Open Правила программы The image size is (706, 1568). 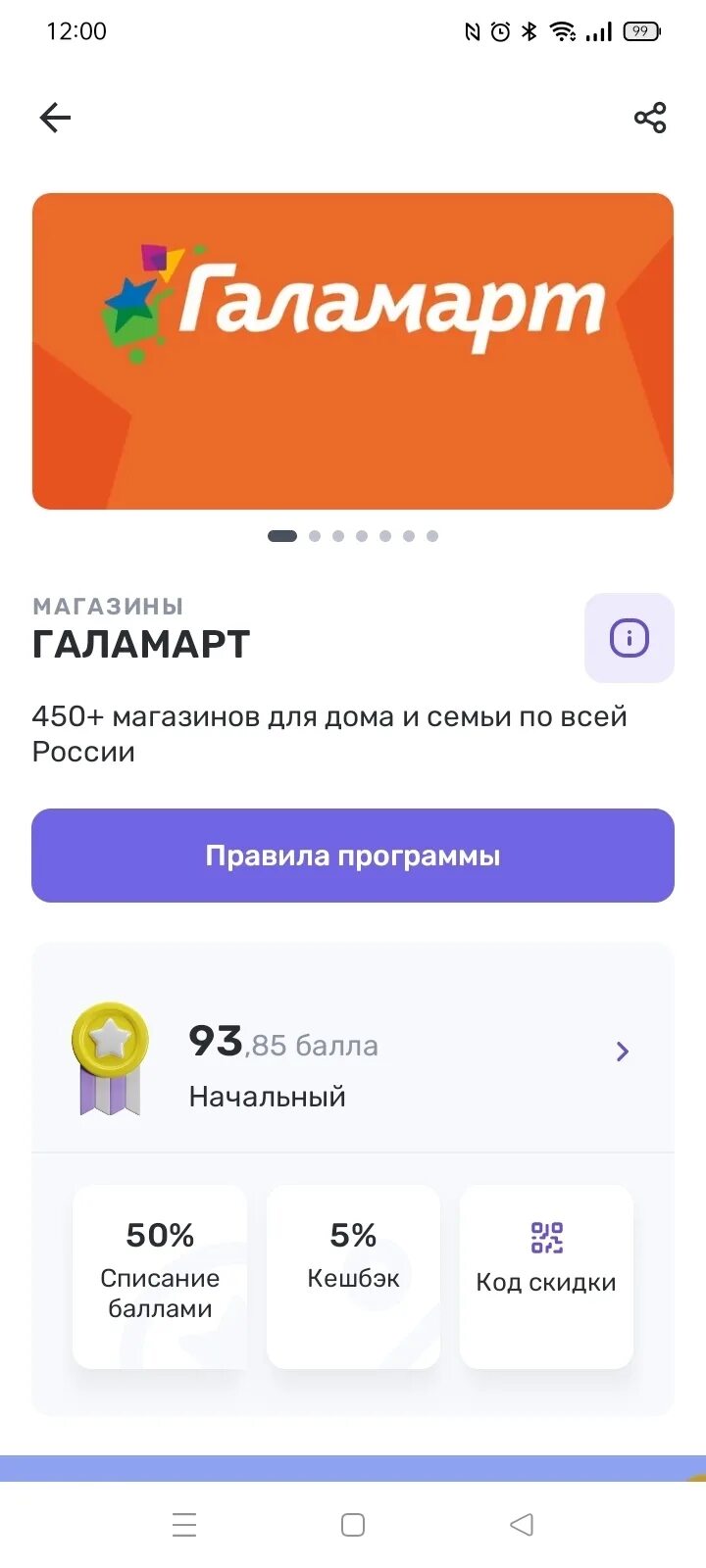(353, 856)
